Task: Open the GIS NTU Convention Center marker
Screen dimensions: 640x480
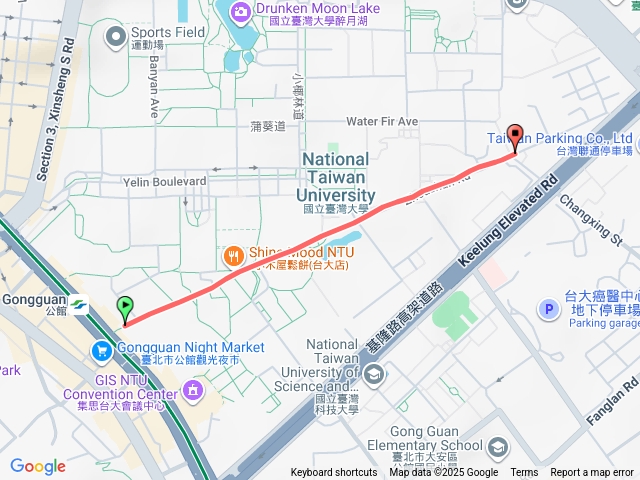Action: [x=193, y=388]
